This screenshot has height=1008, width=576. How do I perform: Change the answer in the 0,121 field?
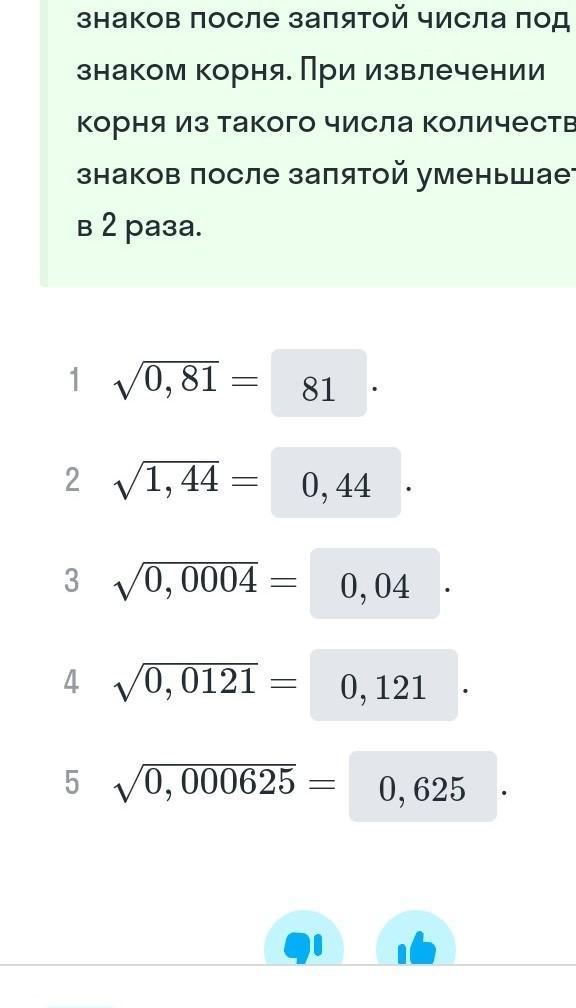tap(384, 685)
